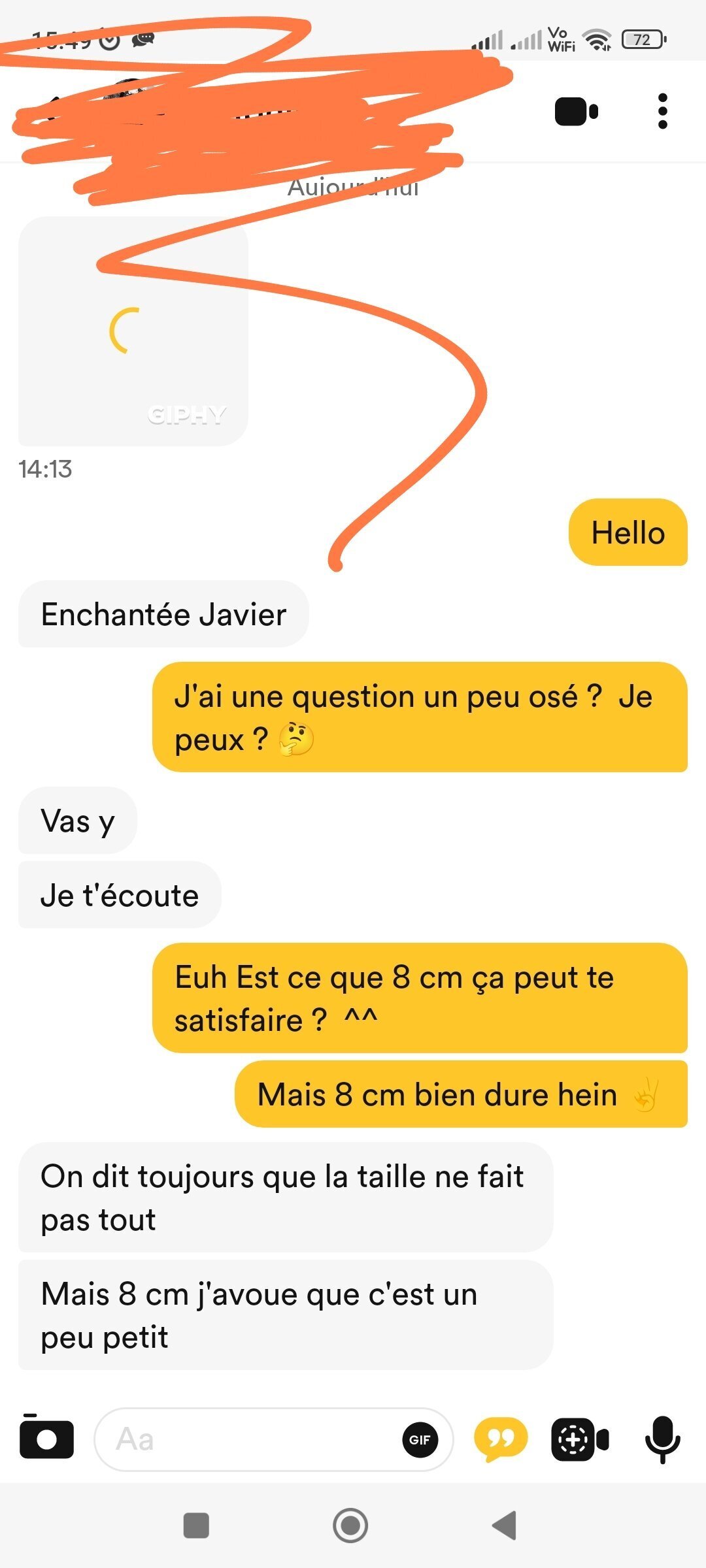
Task: Open the yellow quote question prompts
Action: tap(501, 1439)
